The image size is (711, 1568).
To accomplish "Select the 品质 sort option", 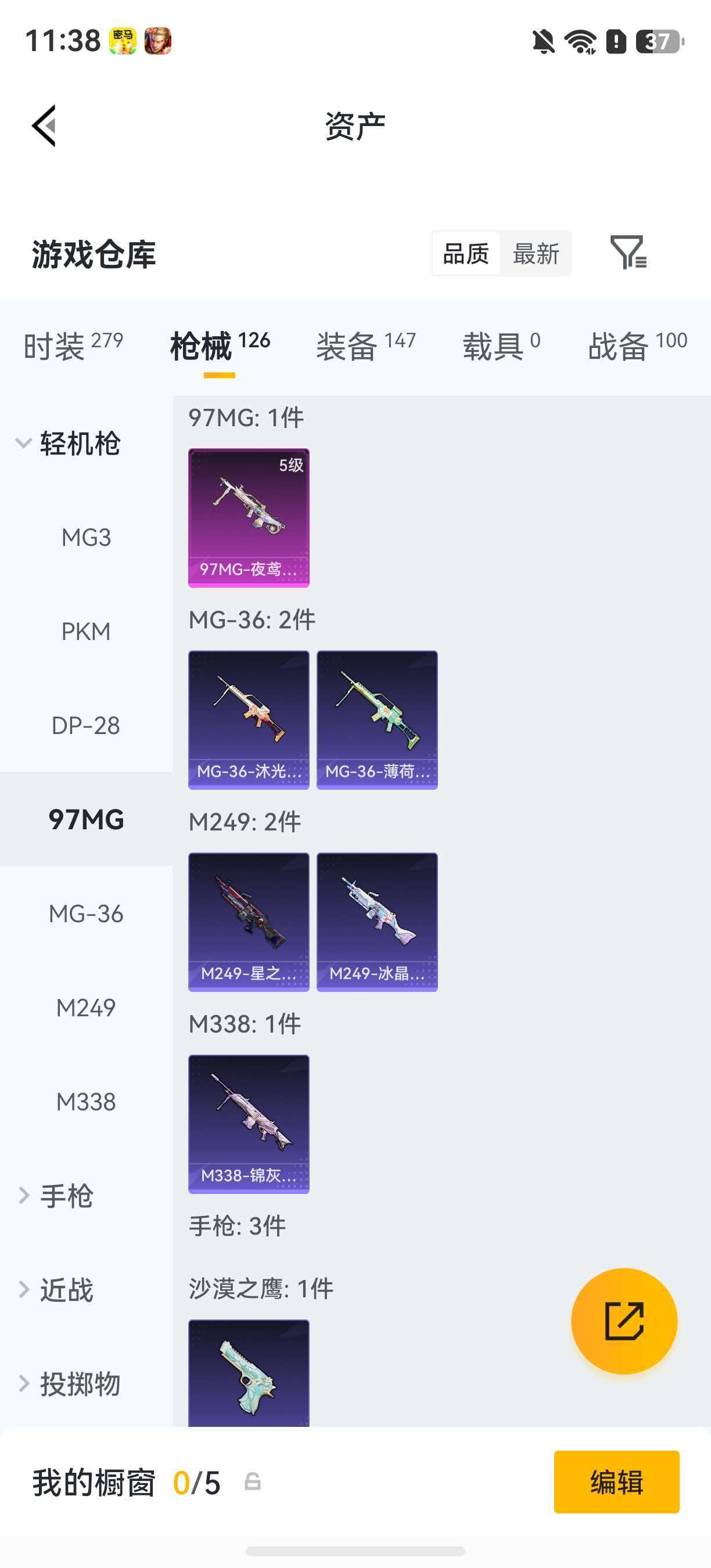I will pos(466,253).
